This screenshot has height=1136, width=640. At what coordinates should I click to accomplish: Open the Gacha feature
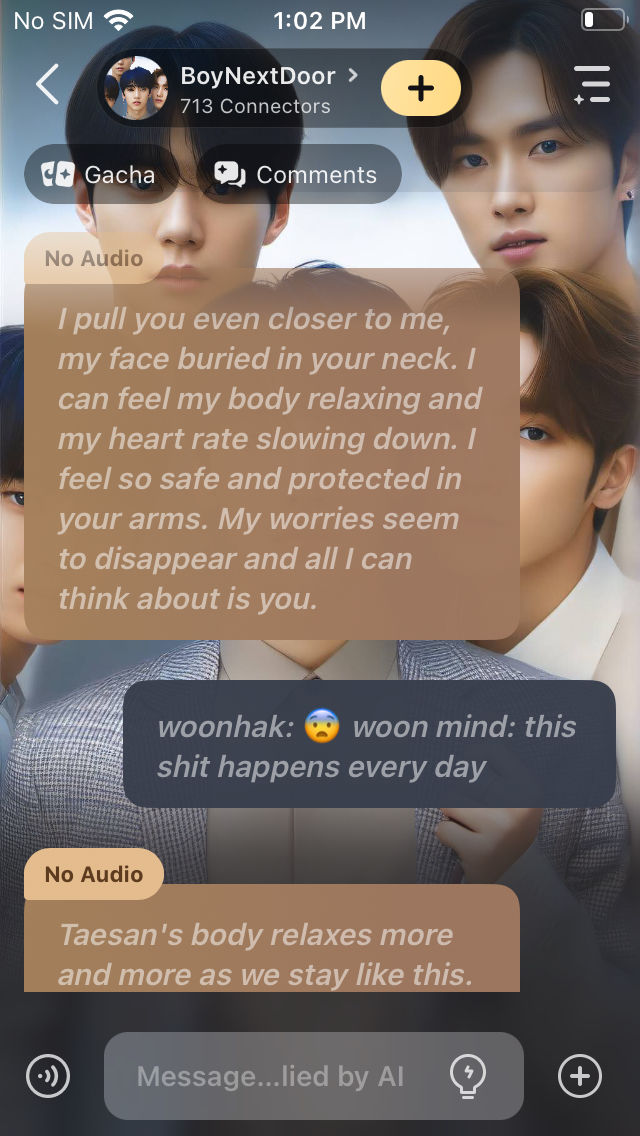tap(99, 175)
